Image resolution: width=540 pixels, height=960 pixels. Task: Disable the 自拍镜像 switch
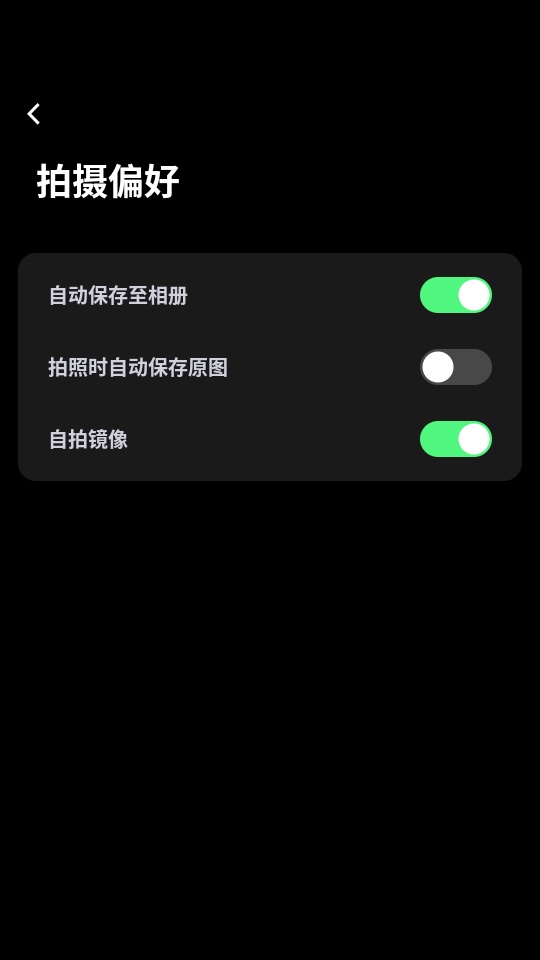[456, 439]
